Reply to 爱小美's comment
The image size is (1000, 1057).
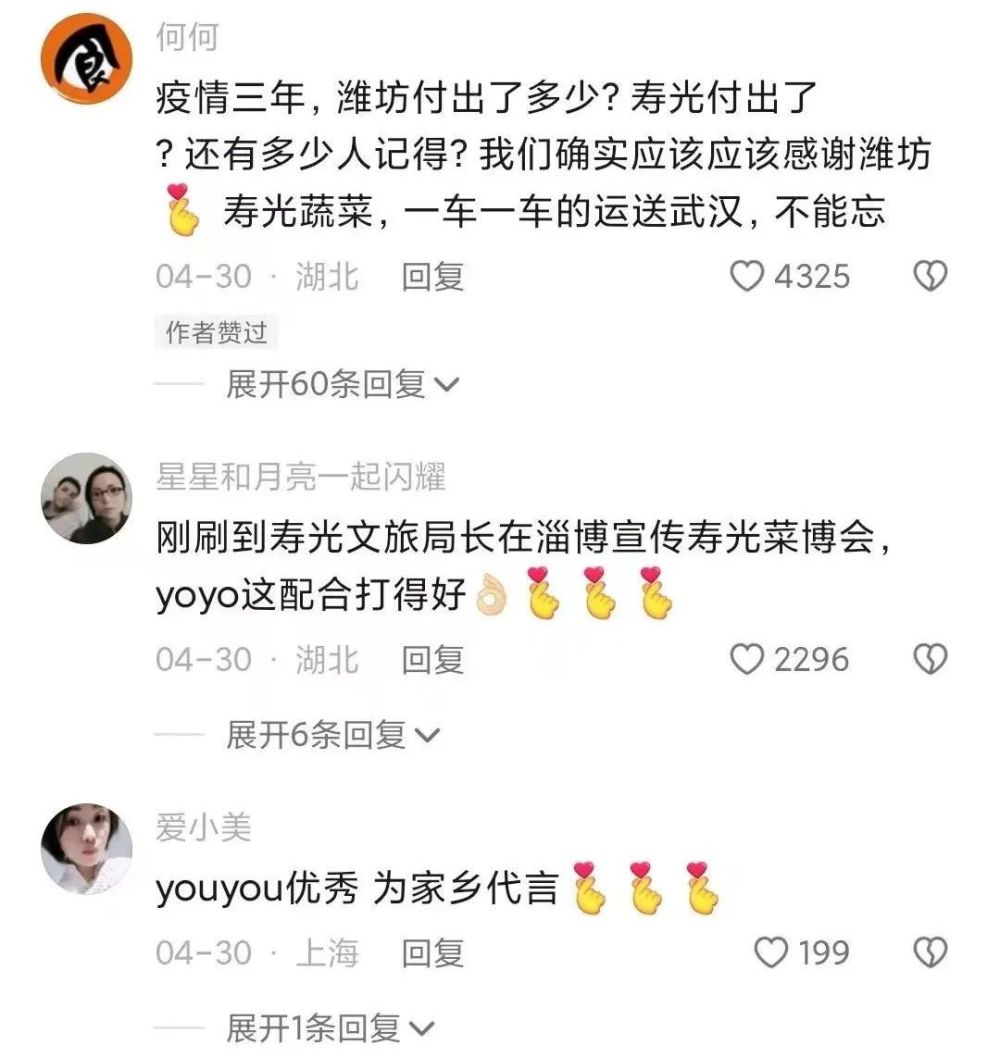pyautogui.click(x=432, y=952)
